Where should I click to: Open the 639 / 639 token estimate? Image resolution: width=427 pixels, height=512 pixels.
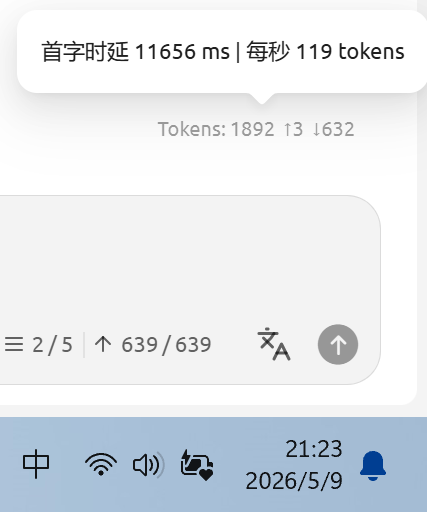coord(153,344)
